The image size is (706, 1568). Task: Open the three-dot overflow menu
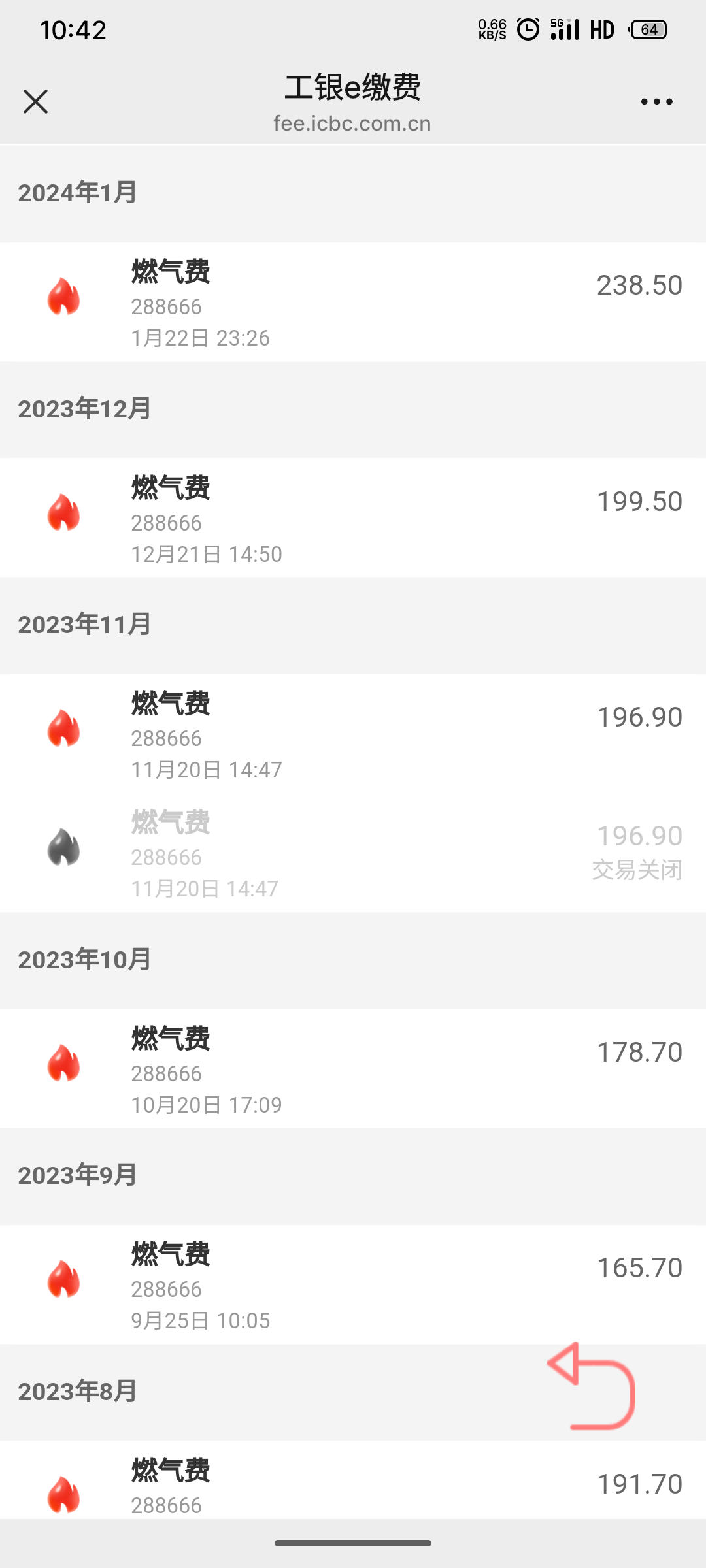(656, 102)
